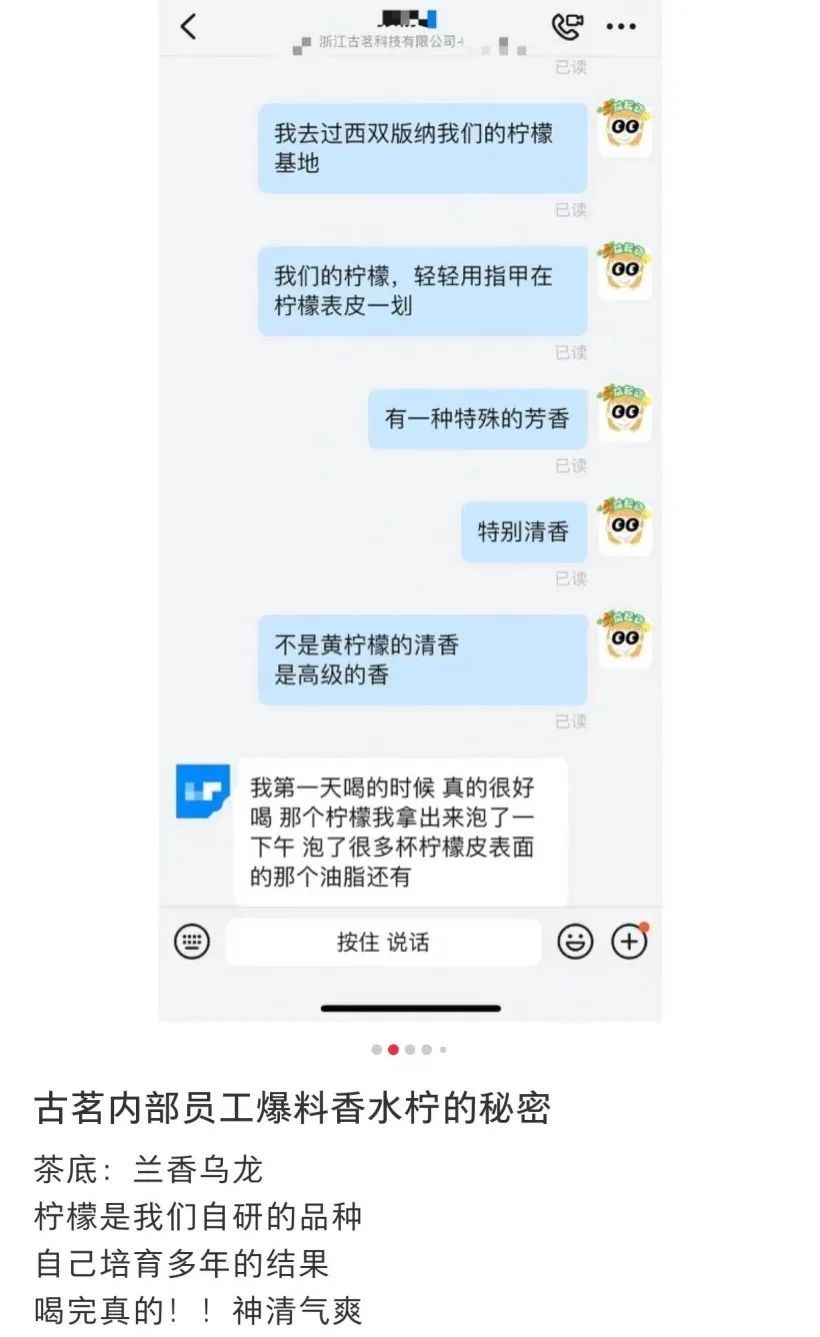Open the chat screenshot image in the post

[410, 510]
